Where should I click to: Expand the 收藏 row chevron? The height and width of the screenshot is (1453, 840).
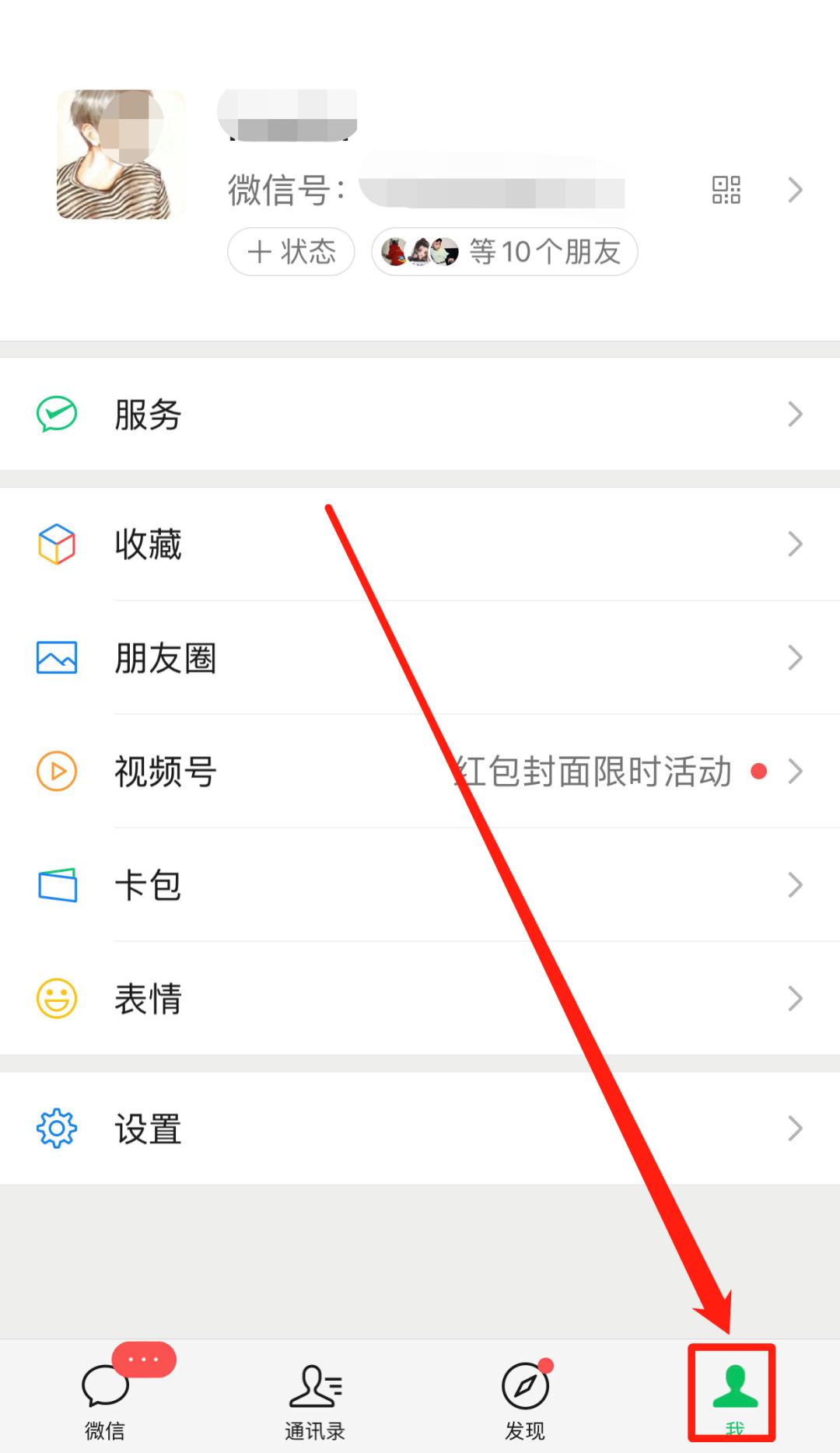794,544
